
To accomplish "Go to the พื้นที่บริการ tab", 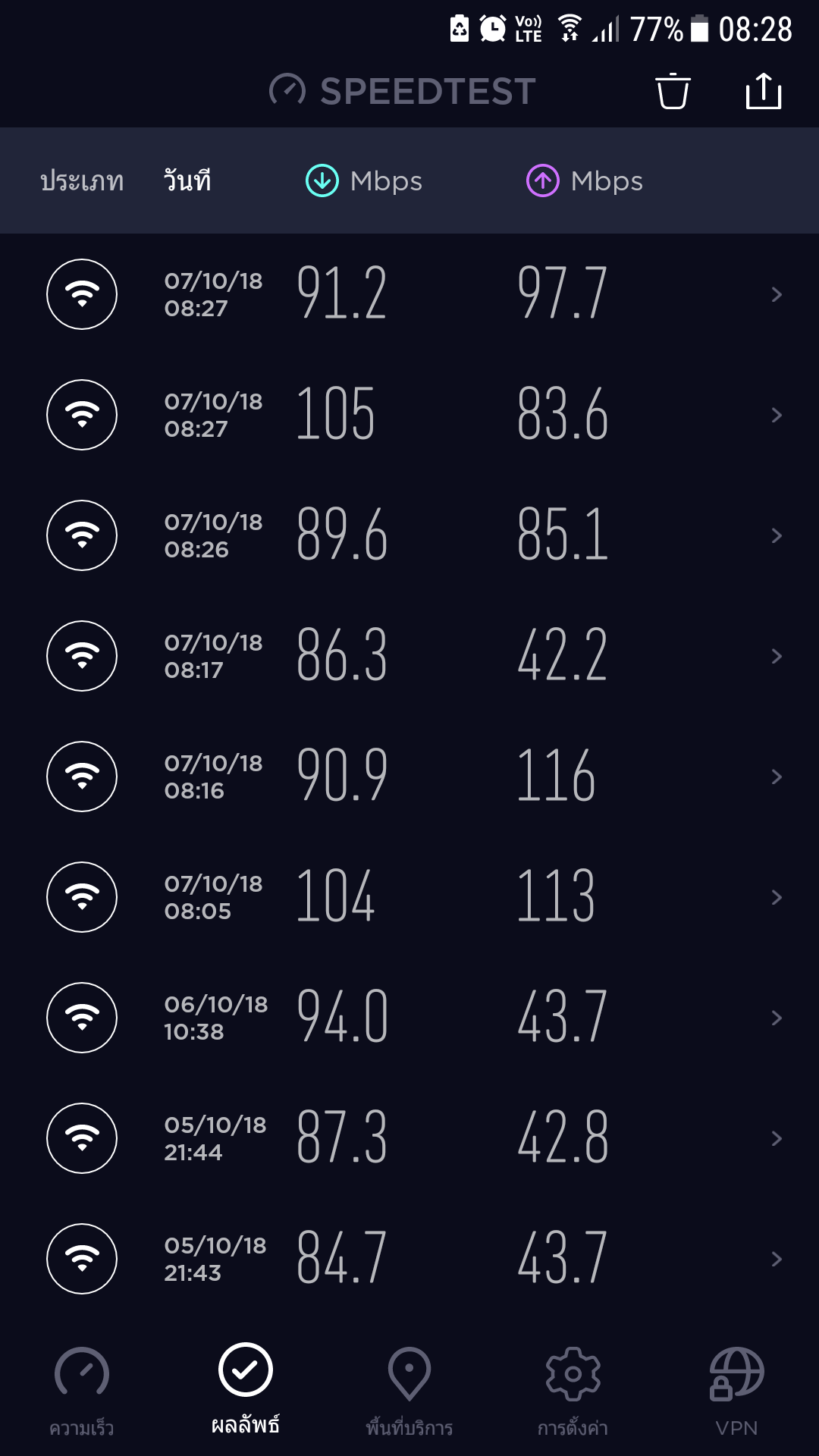I will [x=409, y=1392].
